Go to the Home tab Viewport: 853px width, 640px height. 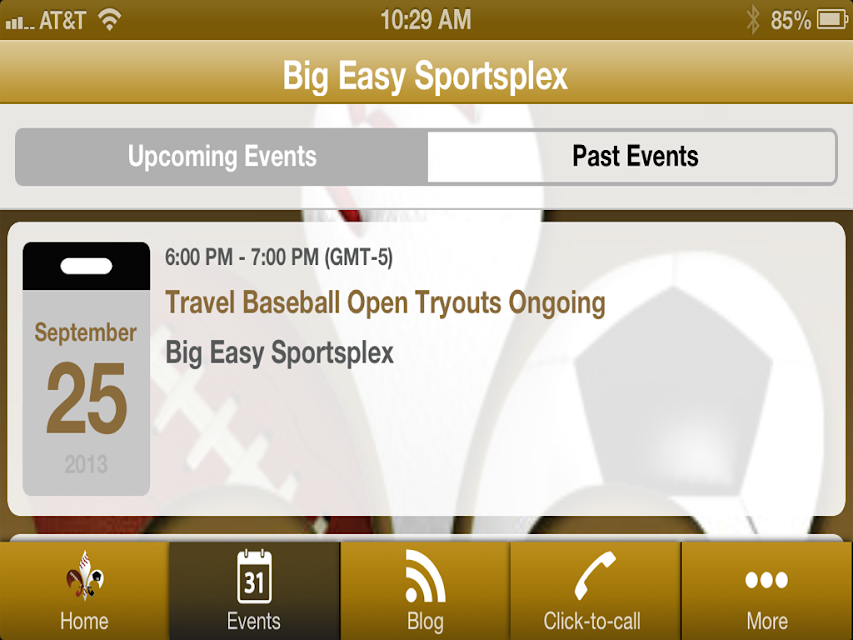(x=84, y=592)
